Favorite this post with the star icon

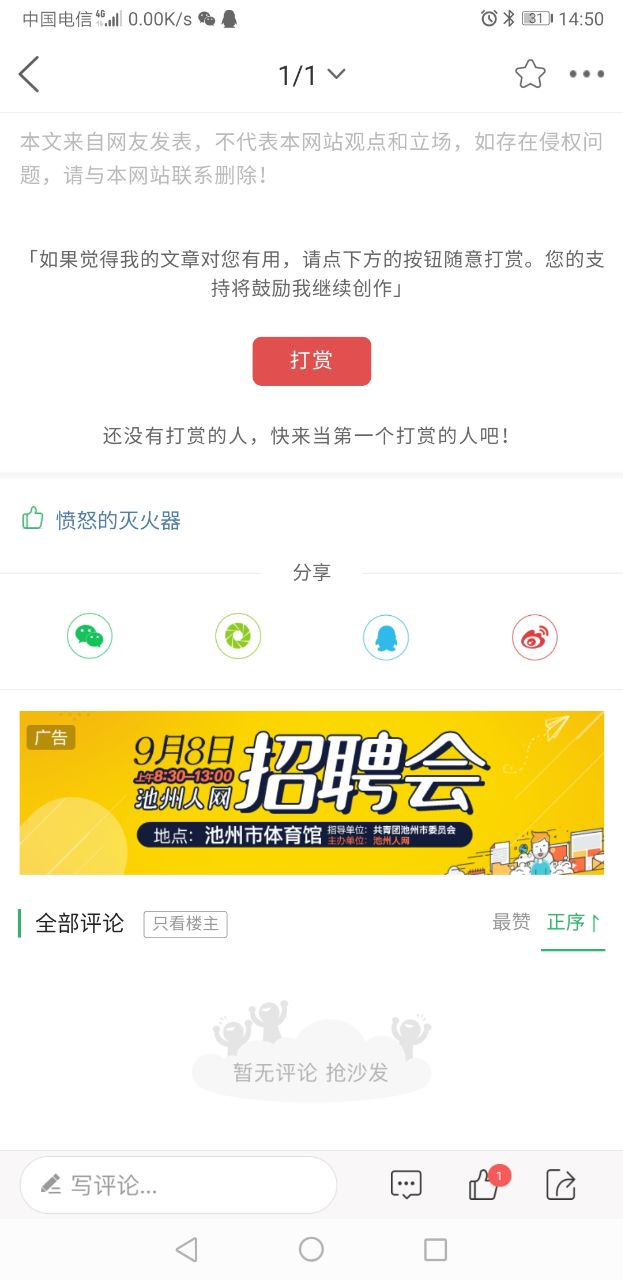pyautogui.click(x=530, y=74)
